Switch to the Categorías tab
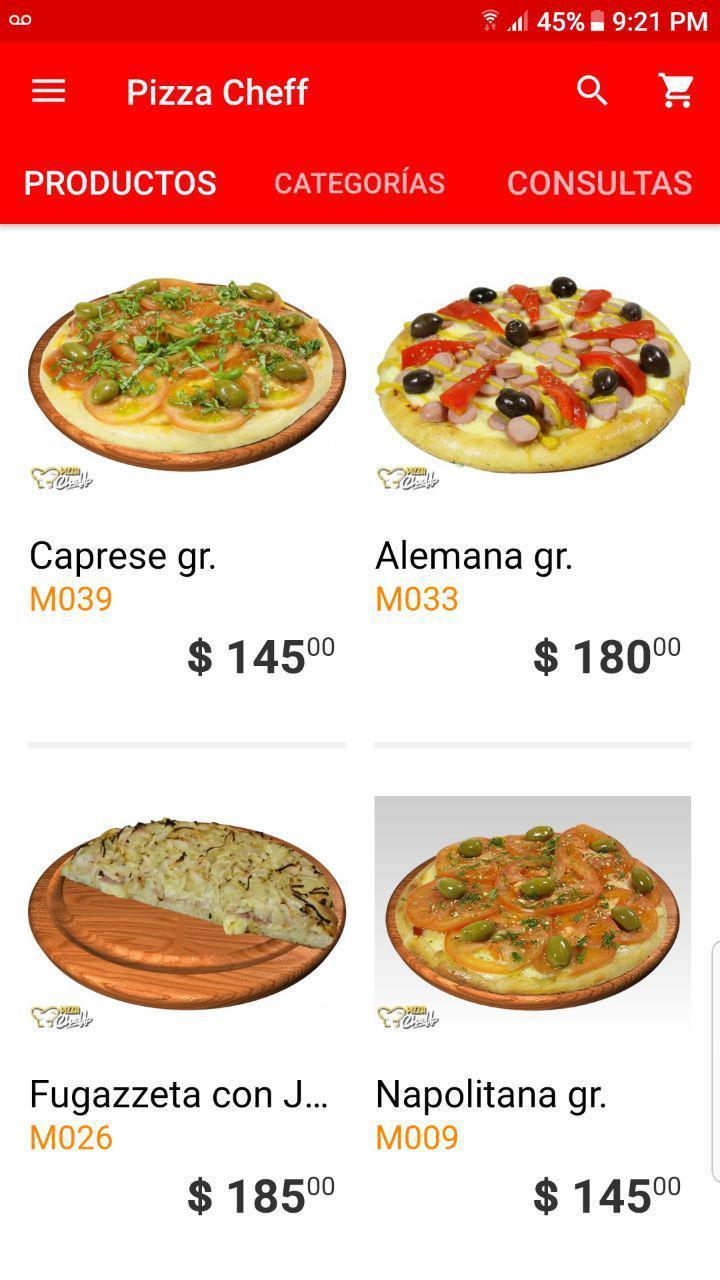 coord(360,183)
